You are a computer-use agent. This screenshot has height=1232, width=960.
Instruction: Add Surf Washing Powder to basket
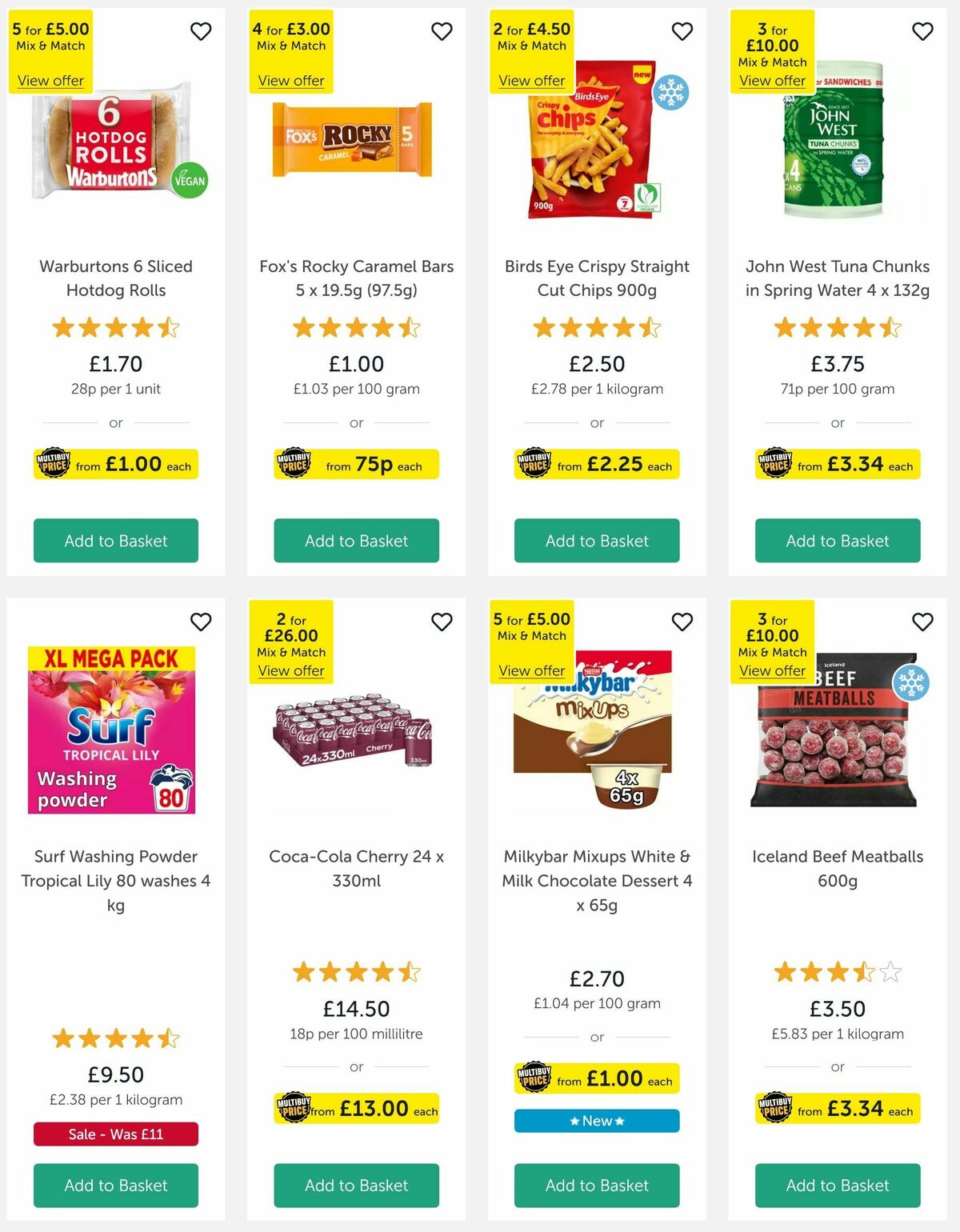pos(115,1186)
